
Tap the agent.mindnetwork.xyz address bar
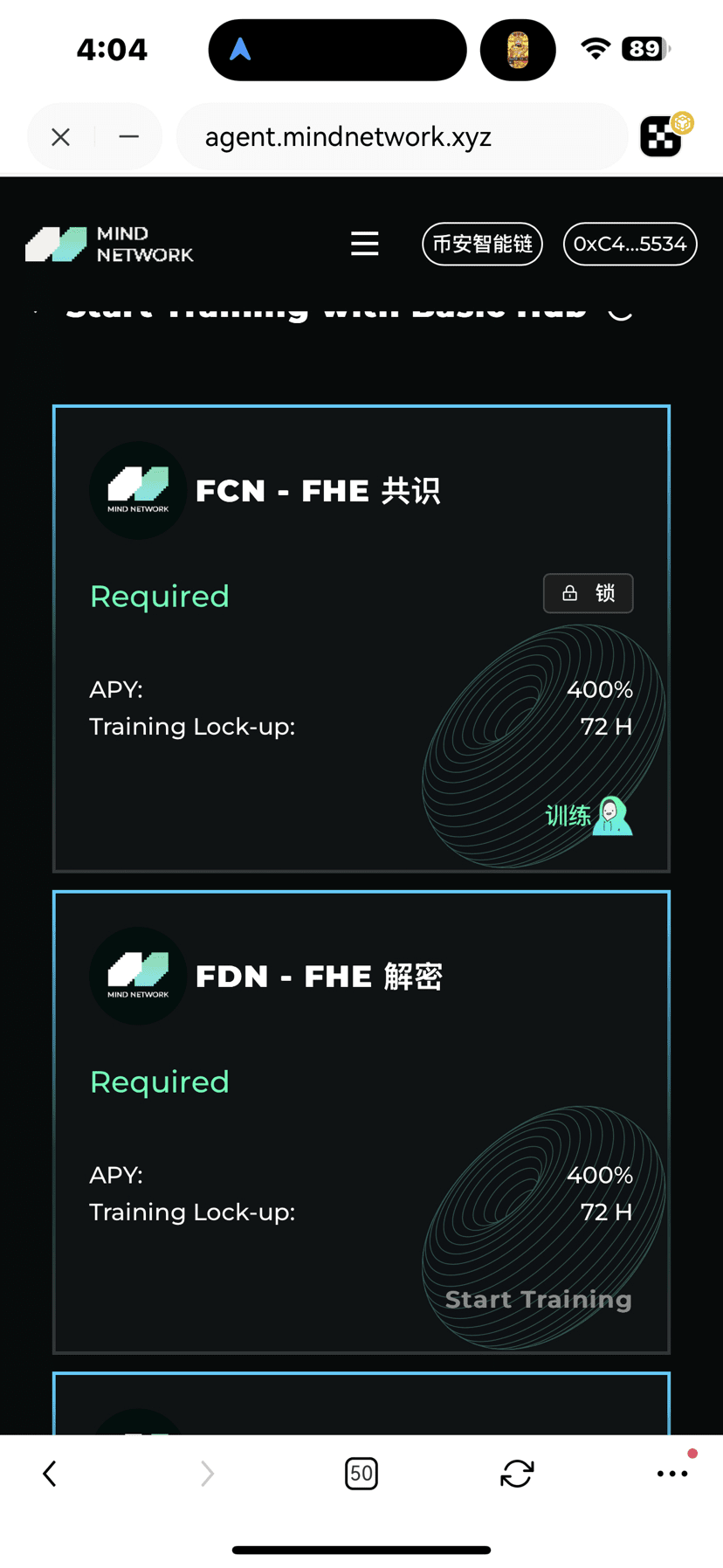(403, 137)
